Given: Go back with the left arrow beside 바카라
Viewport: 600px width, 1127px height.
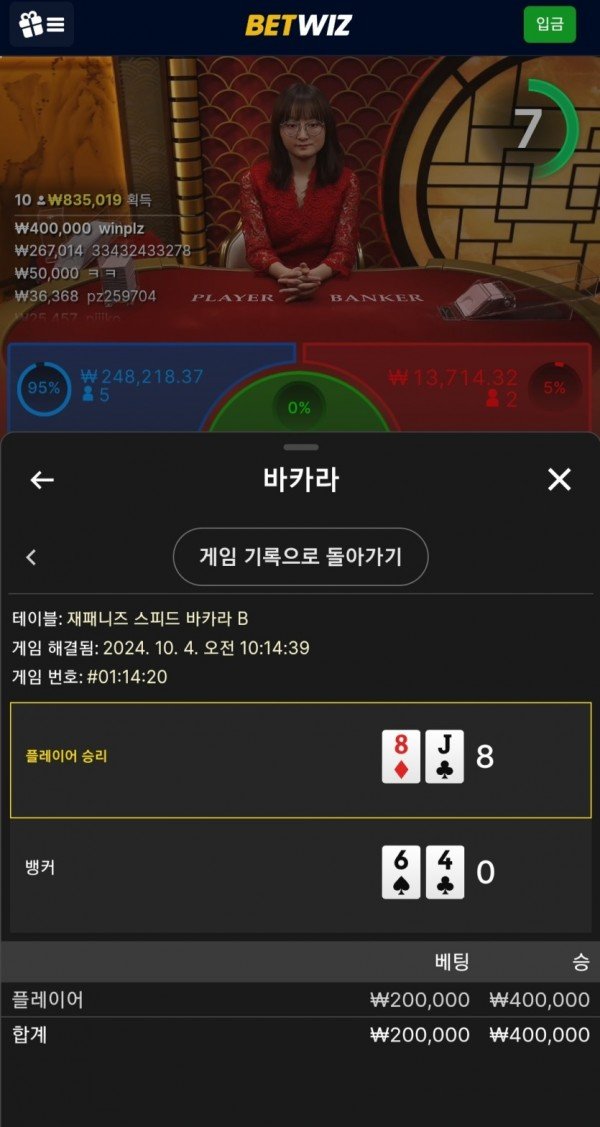Looking at the screenshot, I should click(41, 480).
